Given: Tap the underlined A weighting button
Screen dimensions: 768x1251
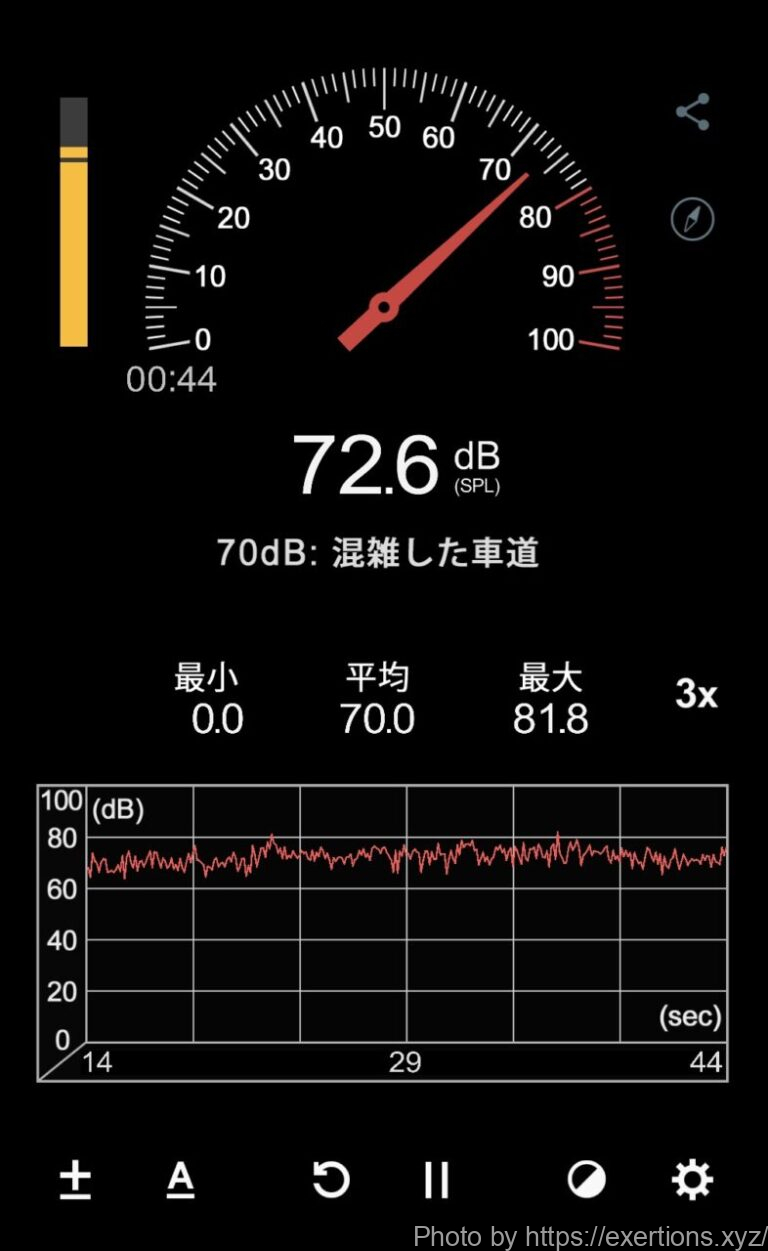Looking at the screenshot, I should coord(180,1181).
